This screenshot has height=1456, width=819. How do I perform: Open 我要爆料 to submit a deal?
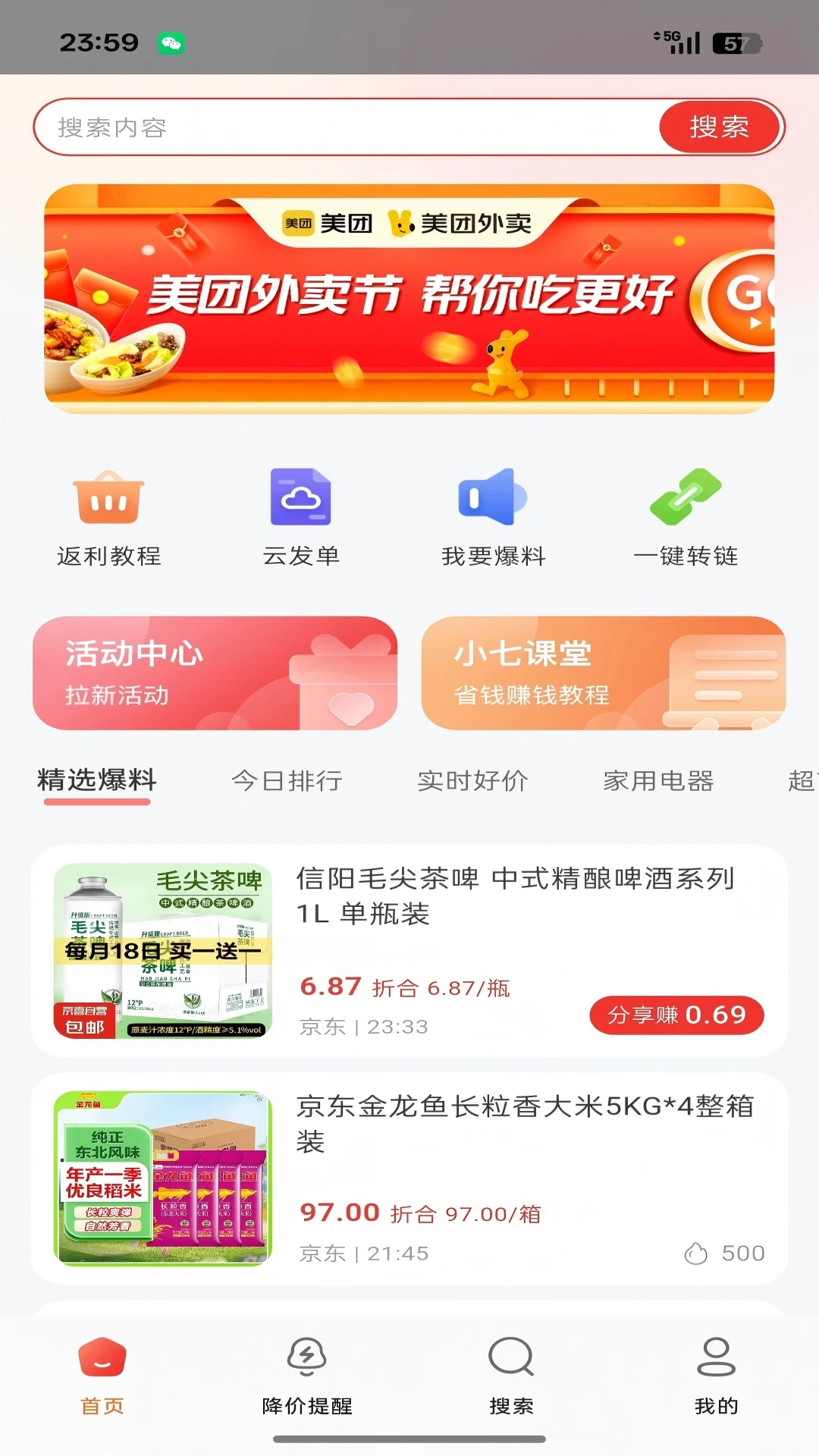[x=492, y=516]
